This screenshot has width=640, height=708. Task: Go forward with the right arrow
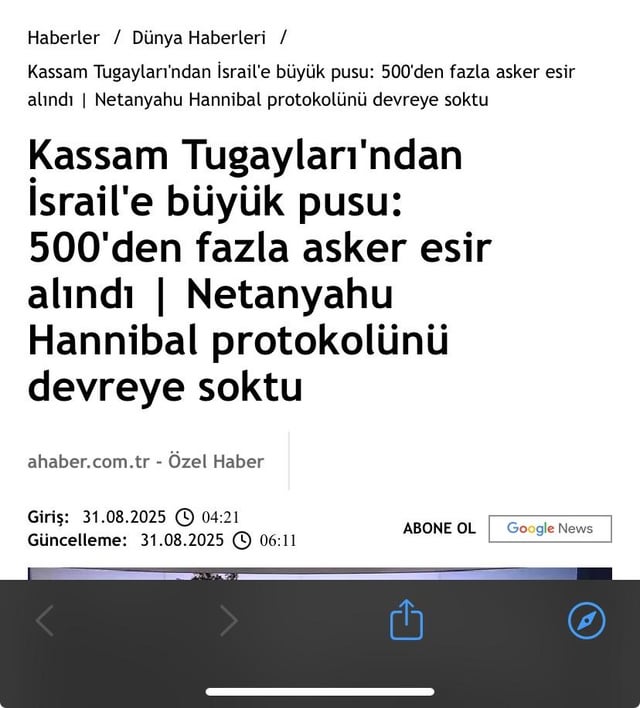coord(229,620)
